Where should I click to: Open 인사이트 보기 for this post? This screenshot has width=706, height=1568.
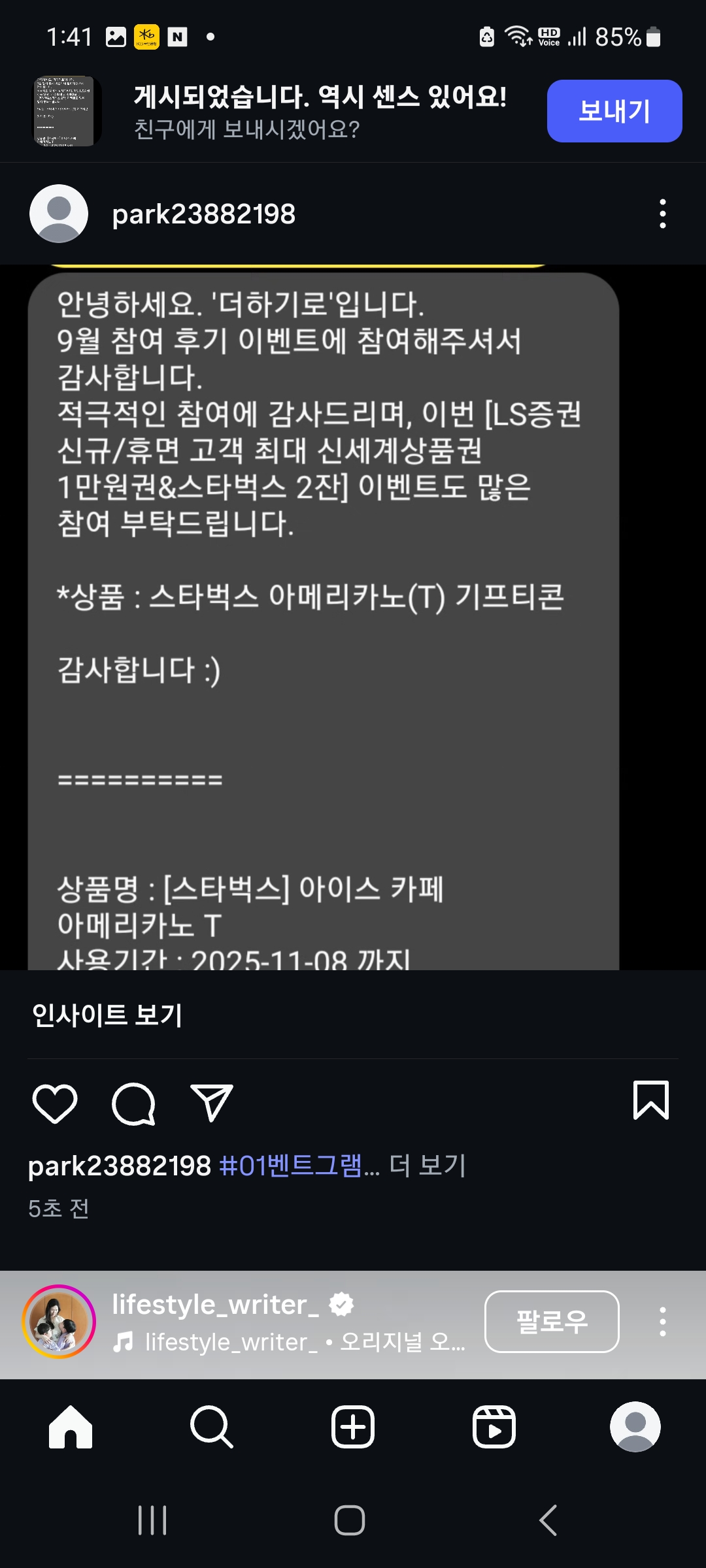107,1015
